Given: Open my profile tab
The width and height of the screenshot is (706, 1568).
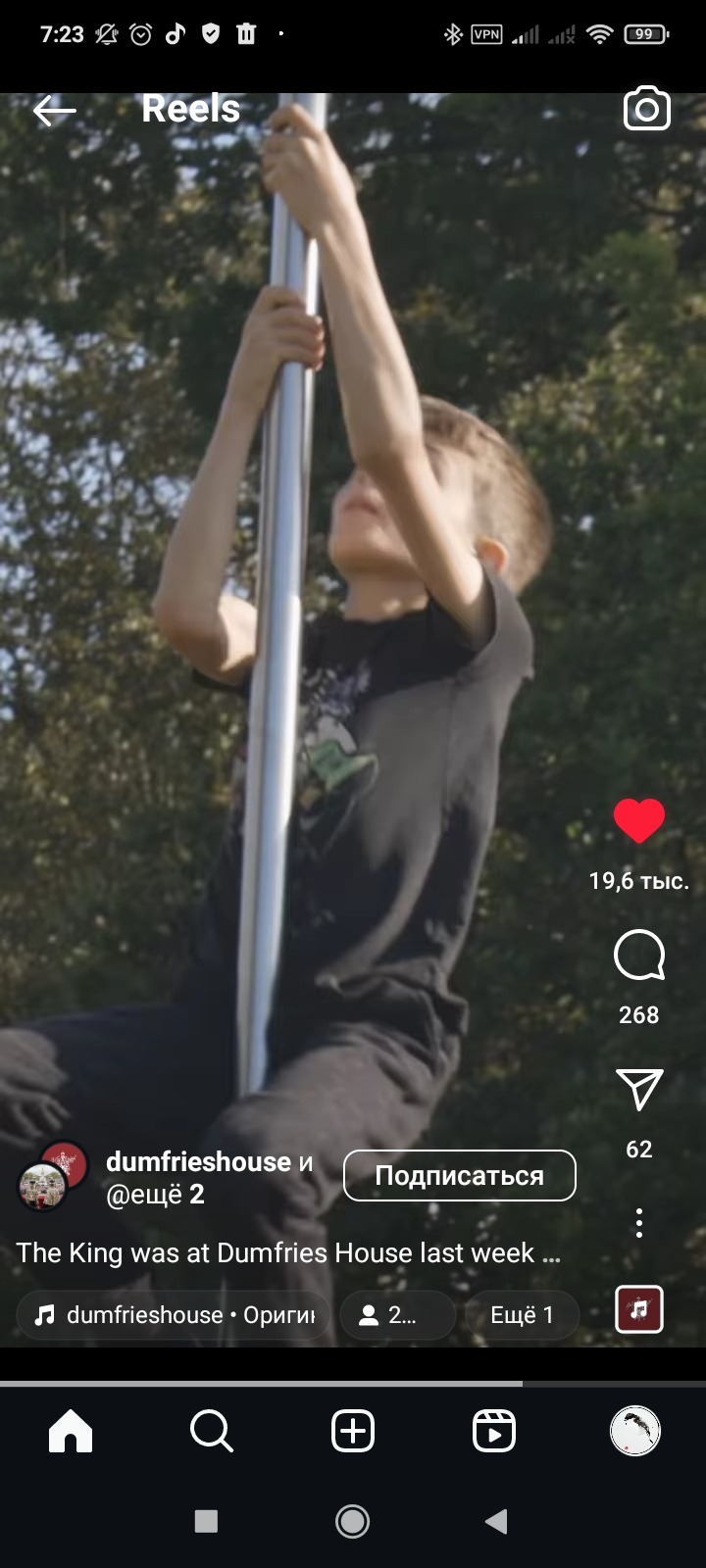Looking at the screenshot, I should [x=634, y=1432].
